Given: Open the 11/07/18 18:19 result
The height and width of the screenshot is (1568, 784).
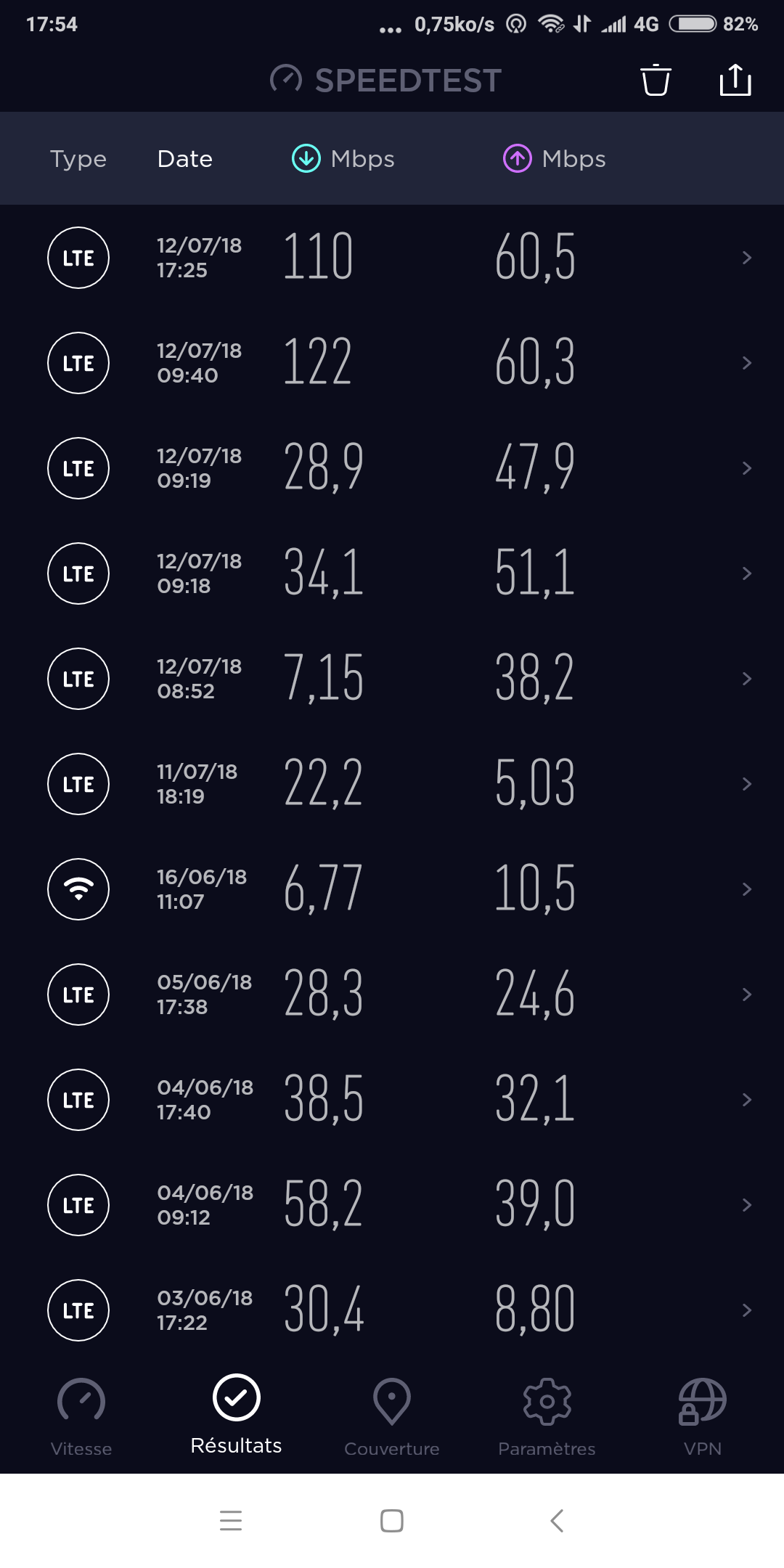Looking at the screenshot, I should pos(392,784).
